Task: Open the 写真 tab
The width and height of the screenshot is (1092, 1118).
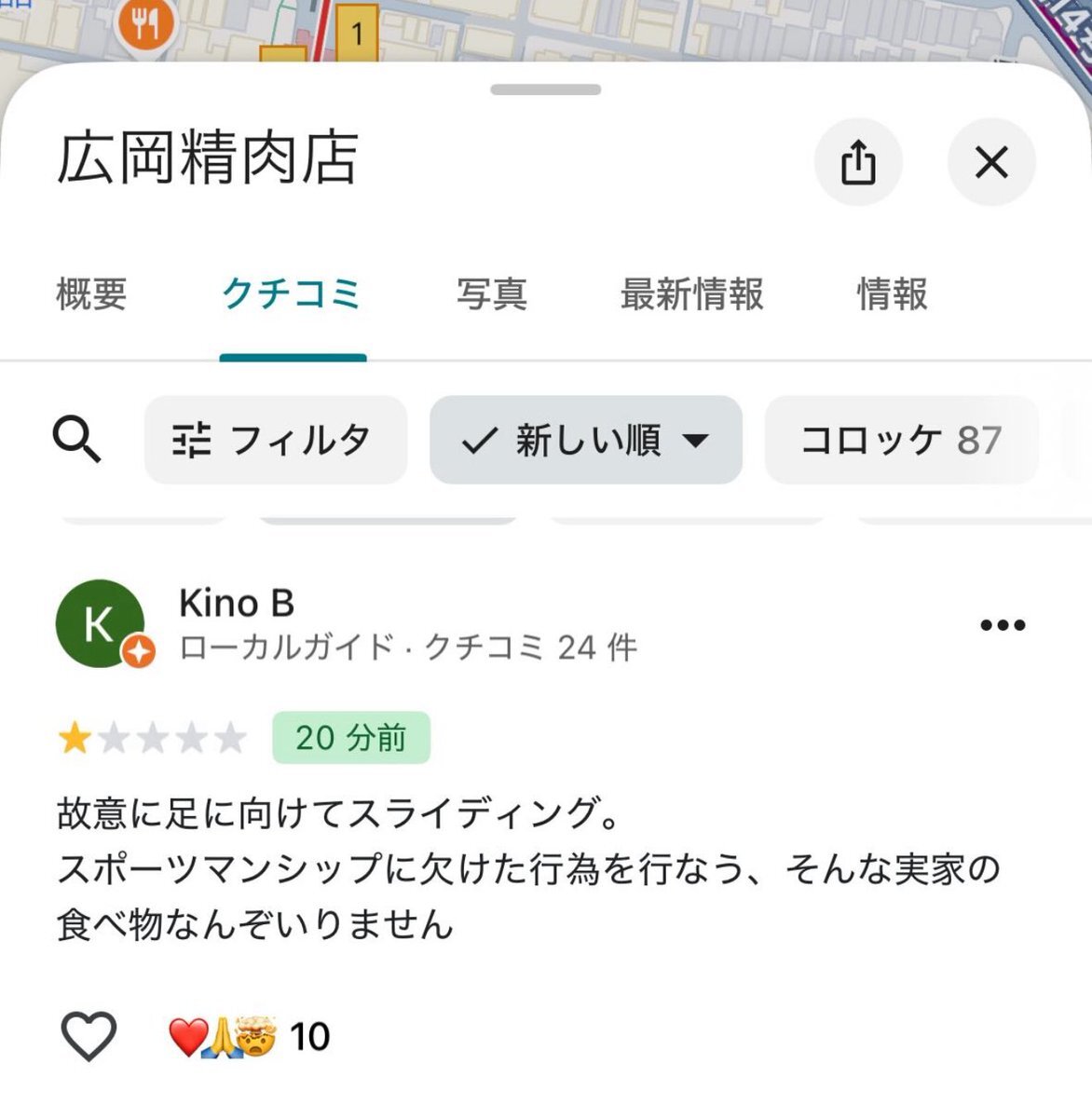Action: 491,294
